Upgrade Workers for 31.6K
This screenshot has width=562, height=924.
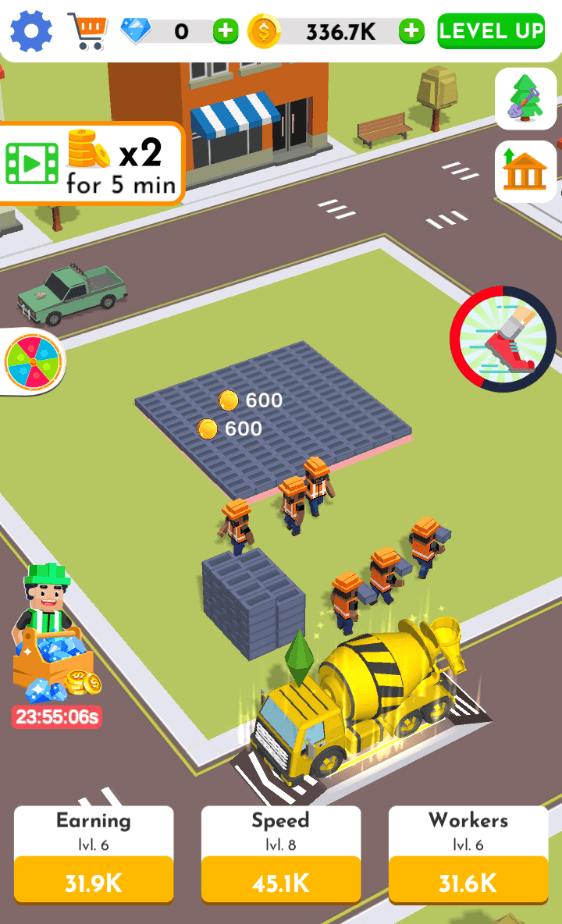[468, 854]
